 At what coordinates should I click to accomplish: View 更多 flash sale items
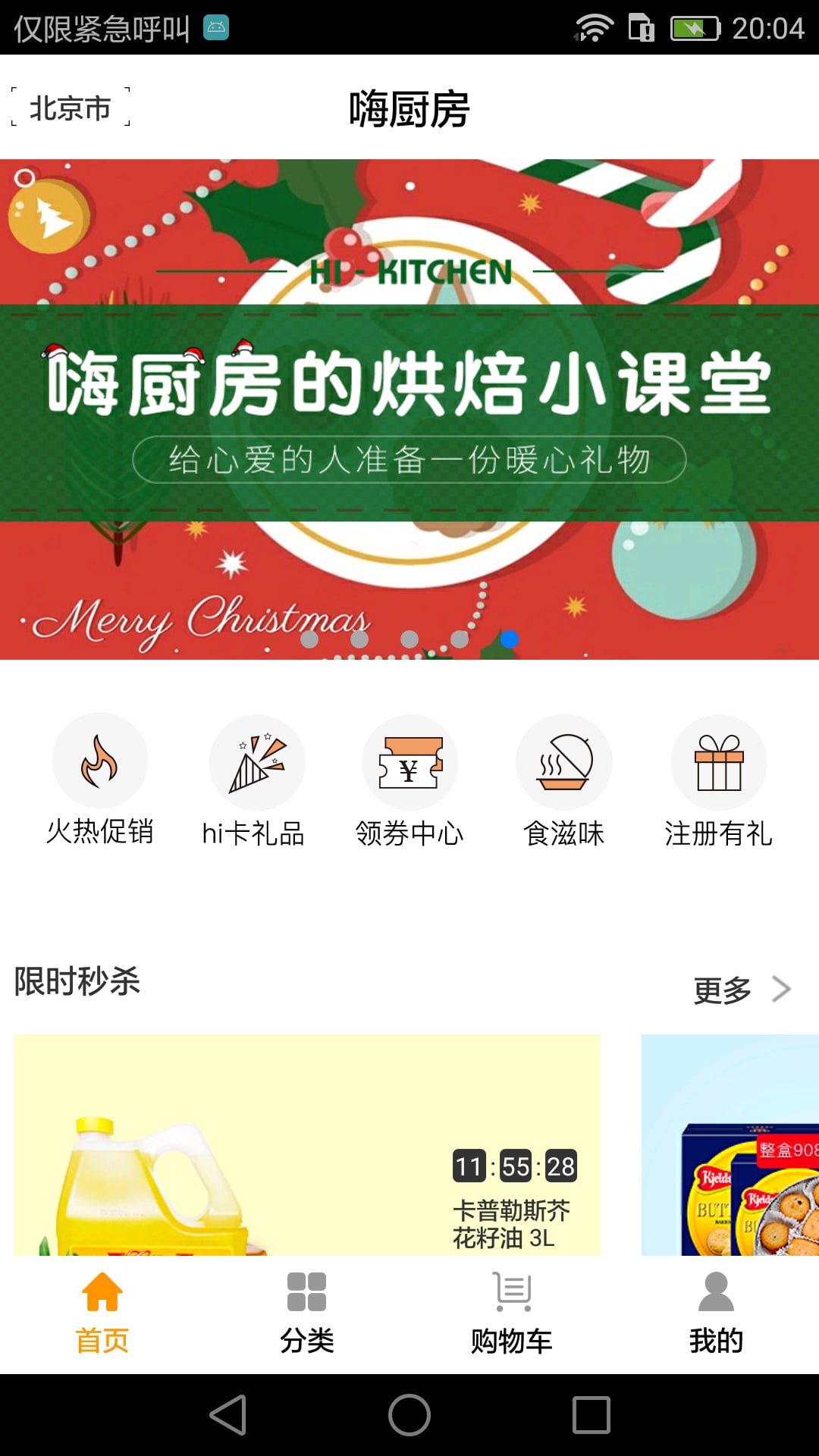[742, 990]
